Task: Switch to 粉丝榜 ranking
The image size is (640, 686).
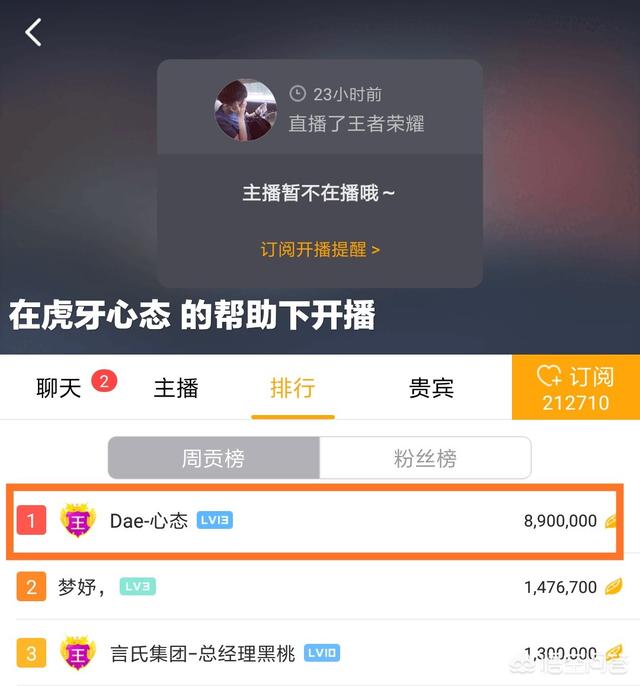Action: pyautogui.click(x=425, y=459)
